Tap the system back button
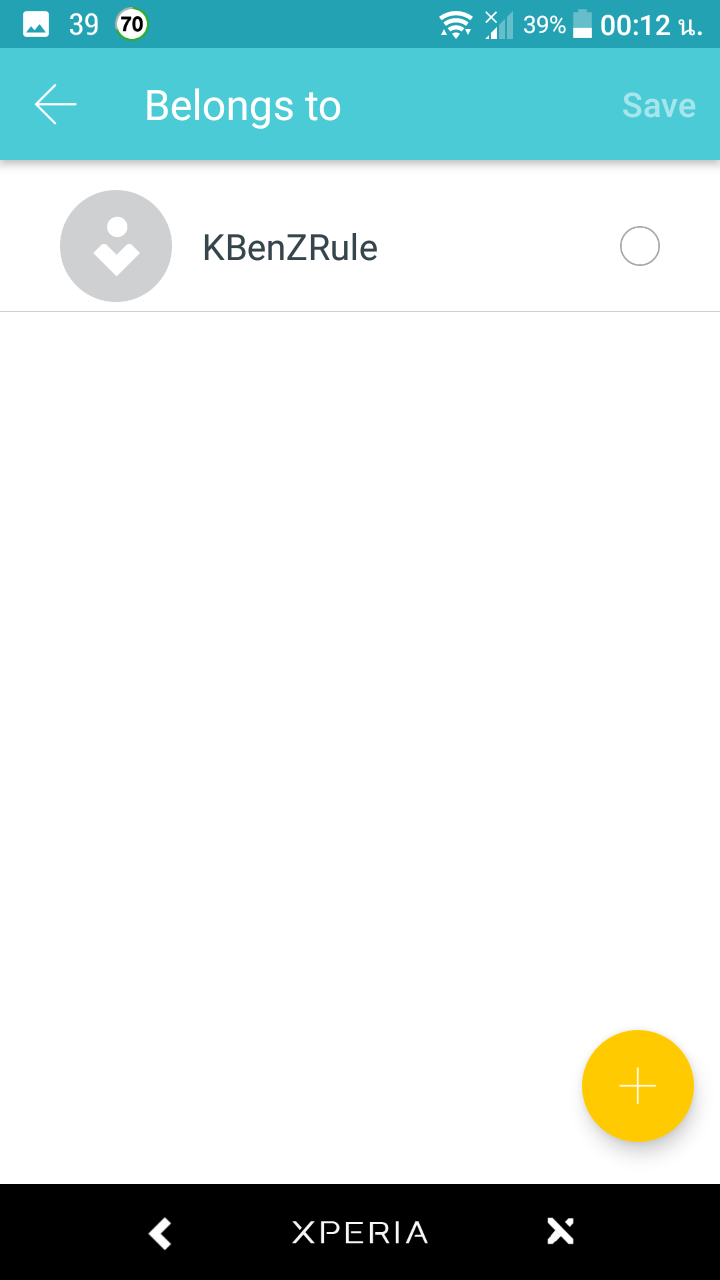Screen dimensions: 720x1280 160,1233
